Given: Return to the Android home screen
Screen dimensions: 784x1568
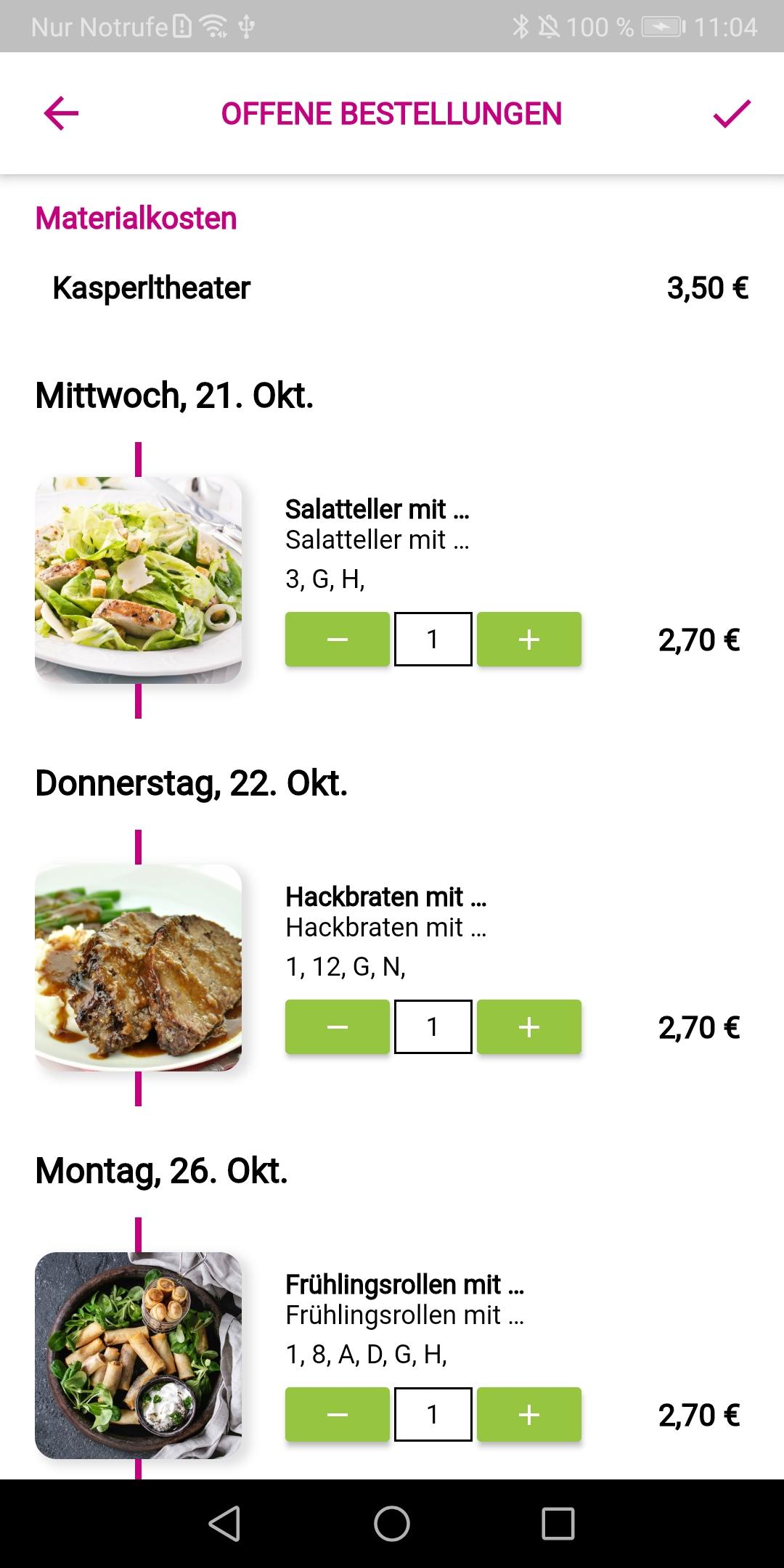Looking at the screenshot, I should tap(392, 1523).
